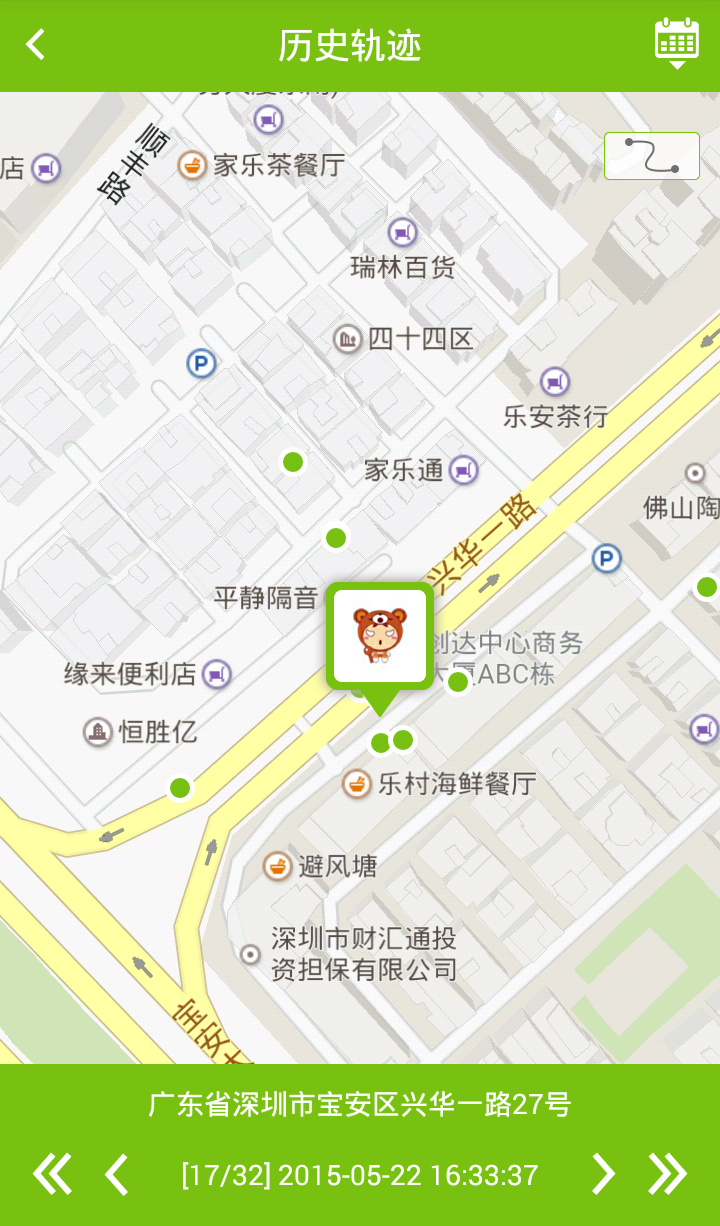The image size is (720, 1226).
Task: Tap the bear avatar location marker
Action: tap(379, 636)
